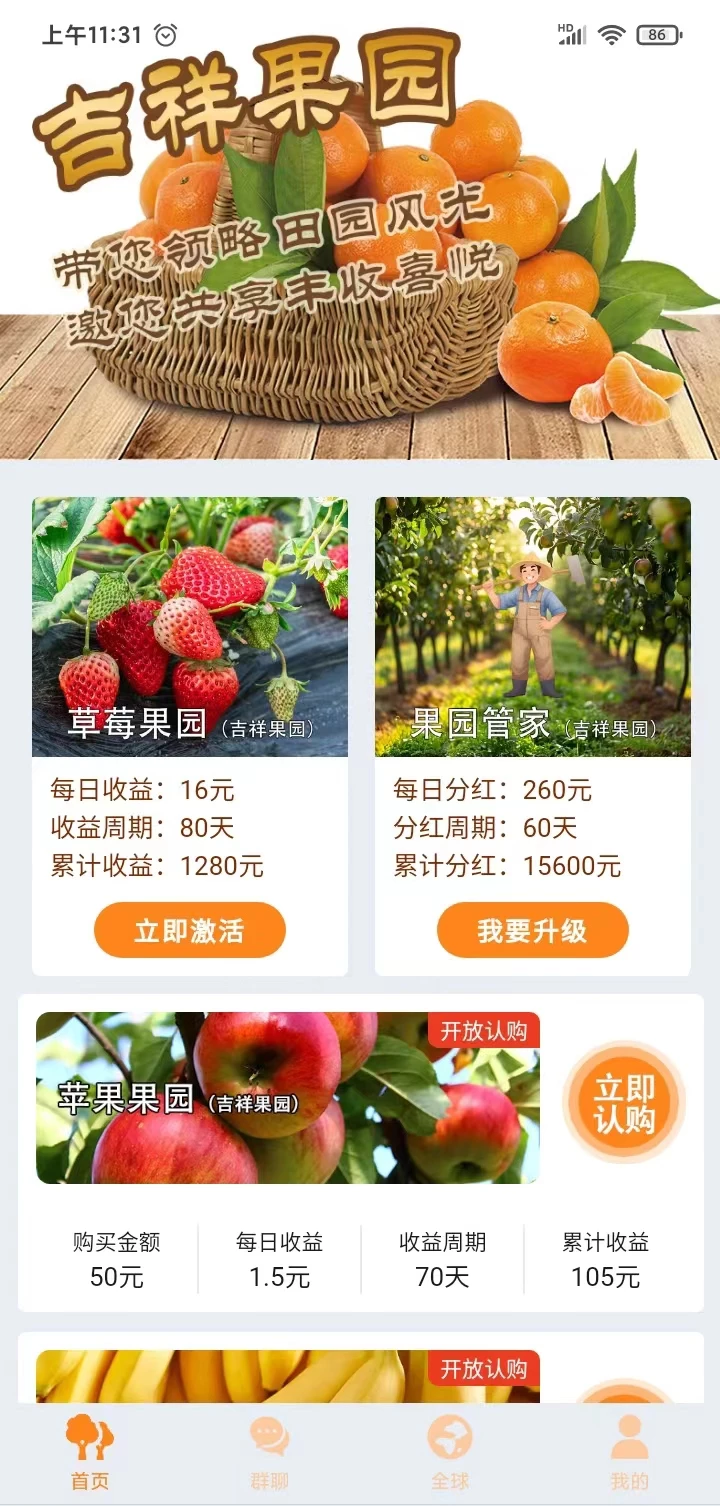
Task: Tap the 全球 globe icon
Action: [450, 1437]
